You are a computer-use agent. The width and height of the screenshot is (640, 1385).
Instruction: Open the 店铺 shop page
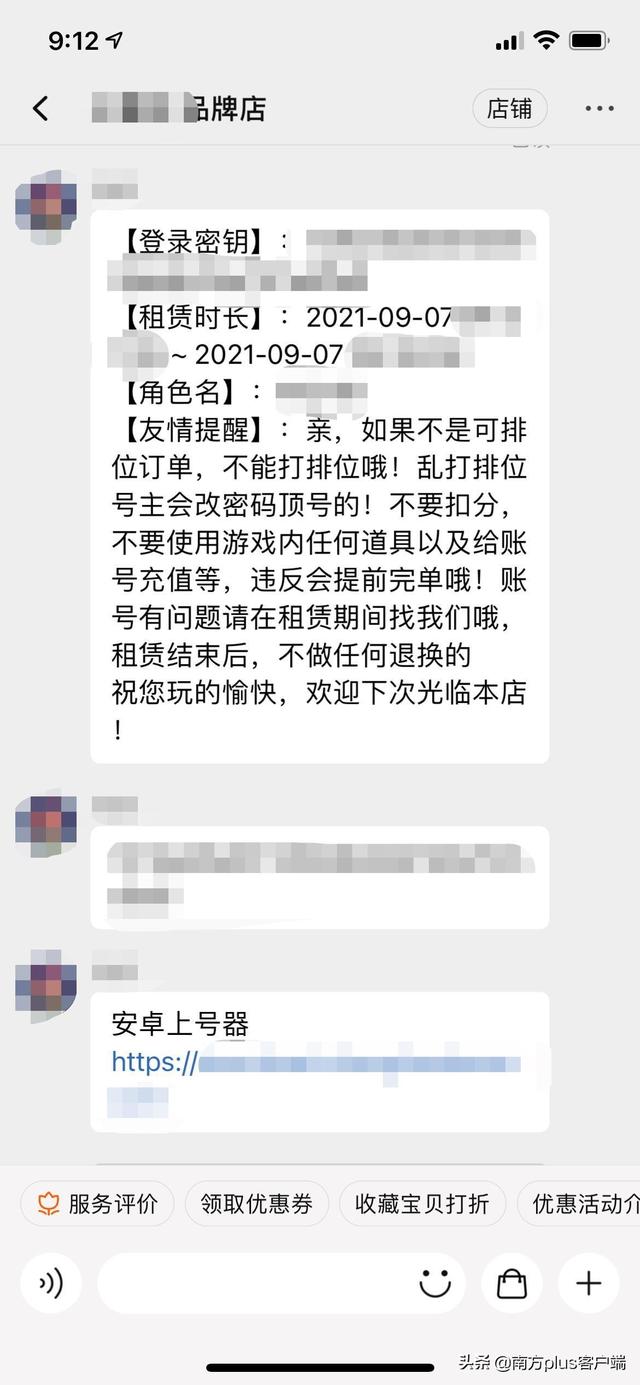[510, 108]
